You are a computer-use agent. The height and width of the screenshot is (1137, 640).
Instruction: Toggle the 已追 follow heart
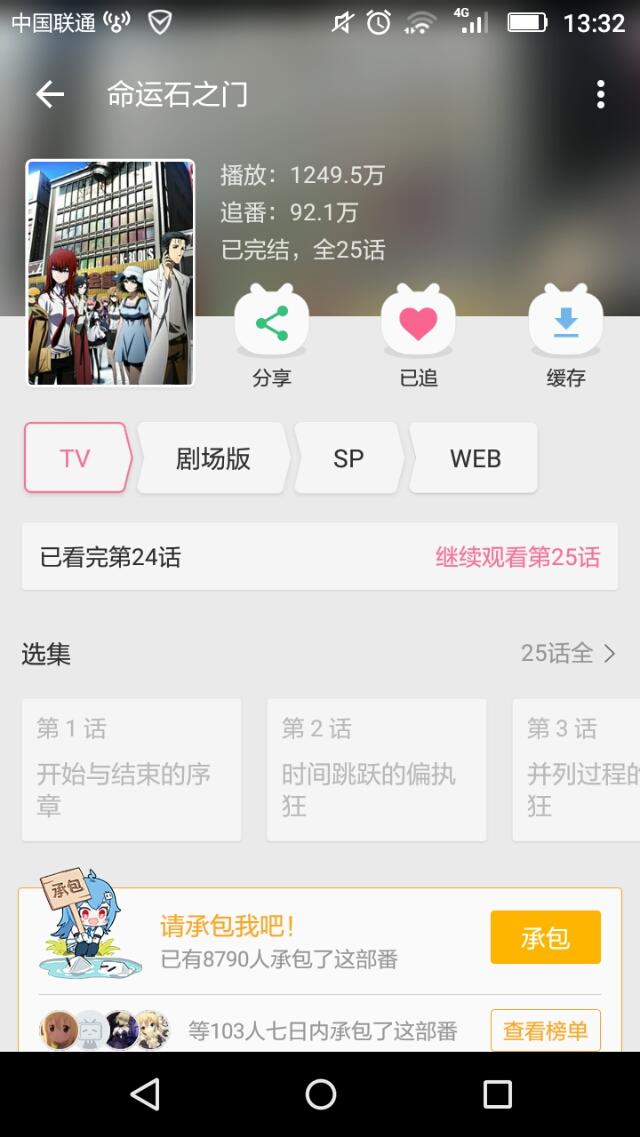coord(418,324)
